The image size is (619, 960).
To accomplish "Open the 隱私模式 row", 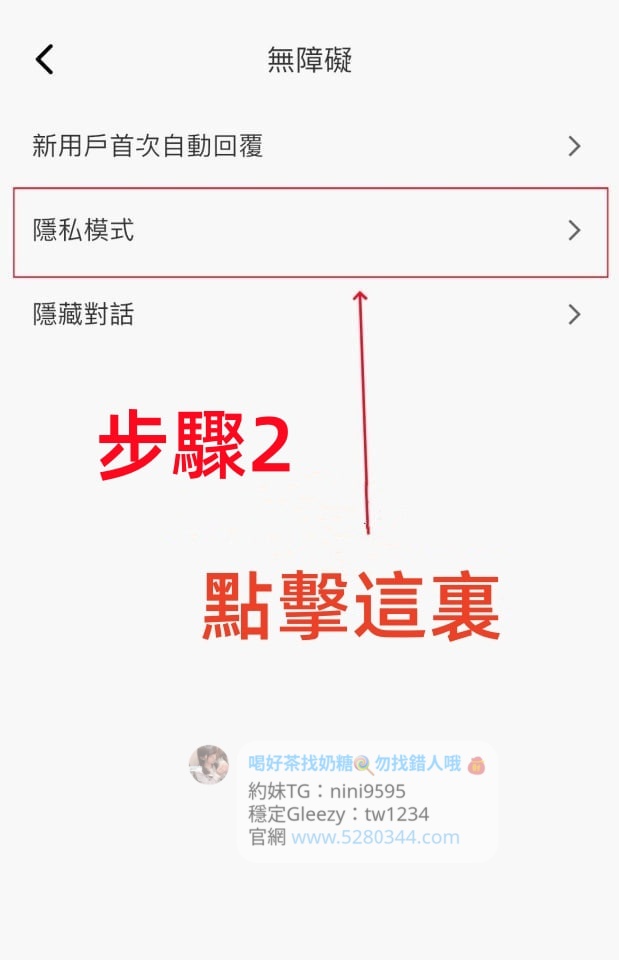I will 308,231.
